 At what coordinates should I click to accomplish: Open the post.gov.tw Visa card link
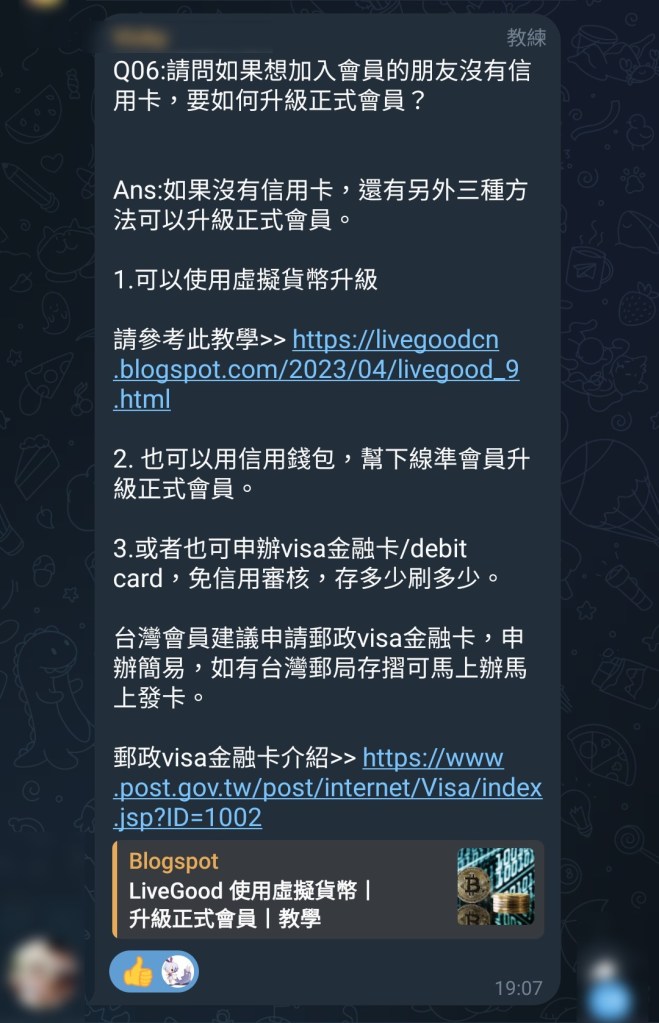coord(328,788)
